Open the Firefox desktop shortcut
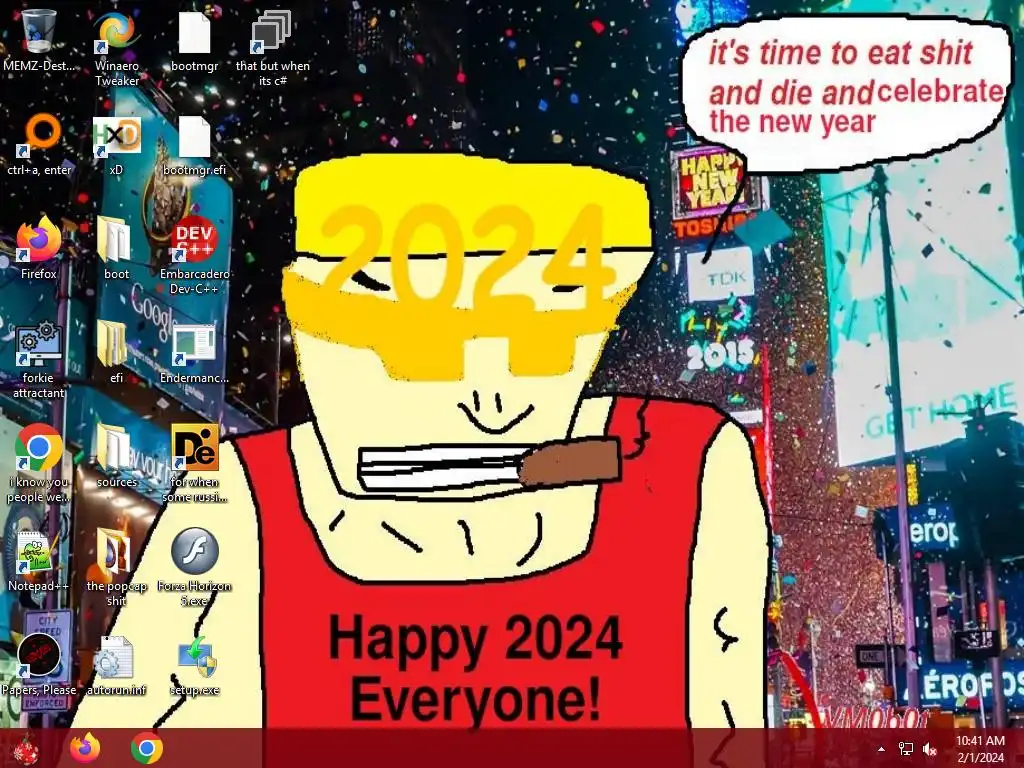This screenshot has height=768, width=1024. [x=39, y=239]
